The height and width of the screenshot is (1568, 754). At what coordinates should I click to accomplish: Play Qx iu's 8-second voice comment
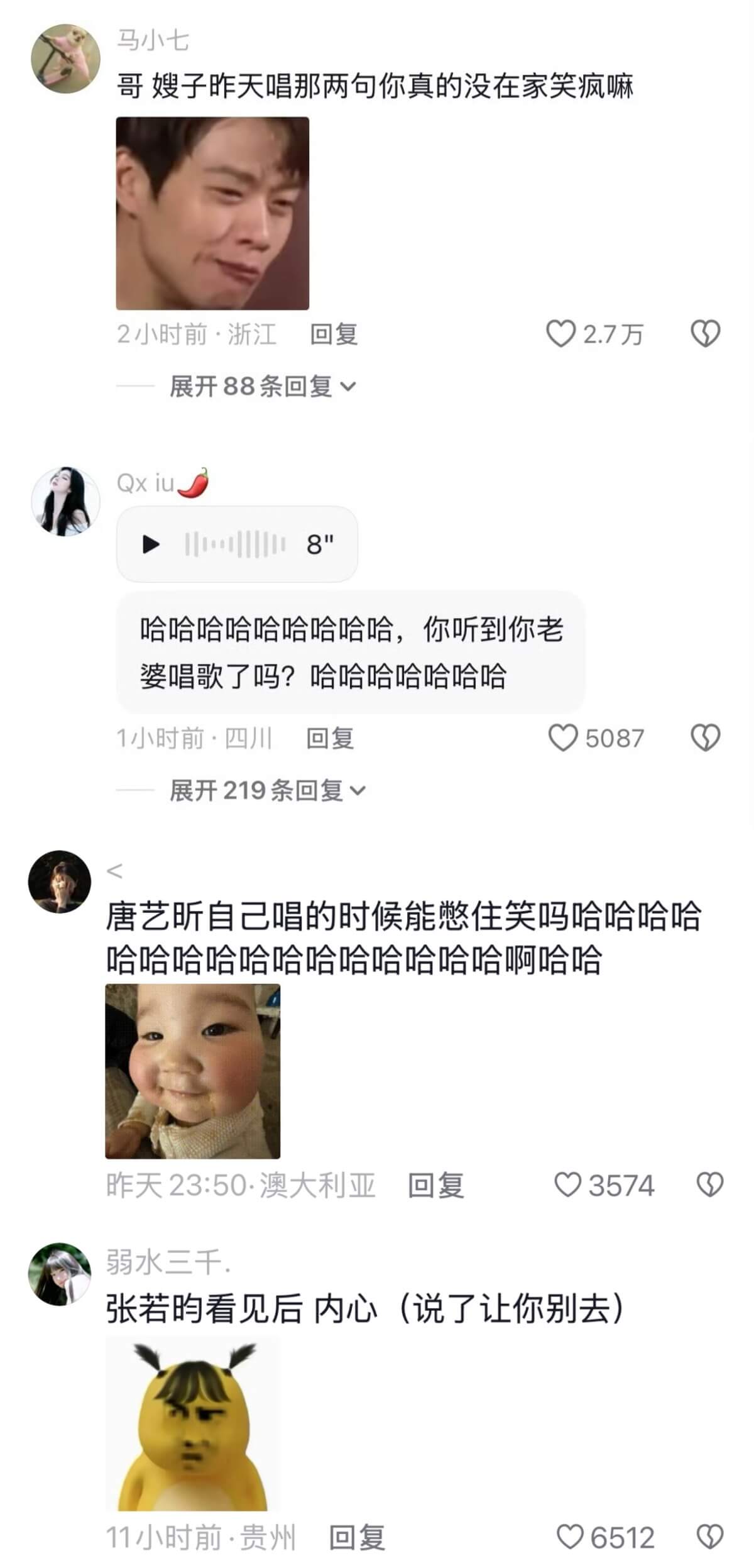(x=151, y=544)
